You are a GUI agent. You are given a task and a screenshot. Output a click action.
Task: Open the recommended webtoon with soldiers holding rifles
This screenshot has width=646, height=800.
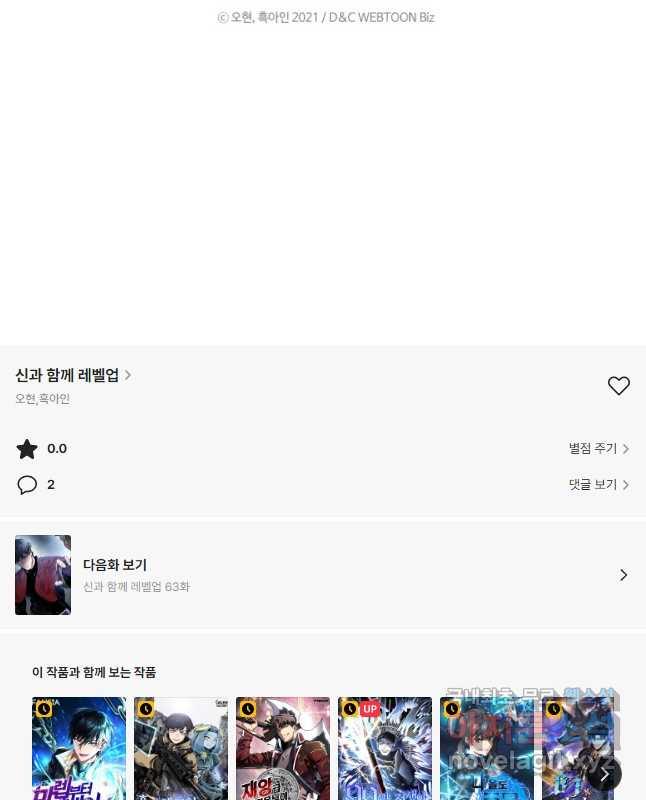tap(181, 750)
